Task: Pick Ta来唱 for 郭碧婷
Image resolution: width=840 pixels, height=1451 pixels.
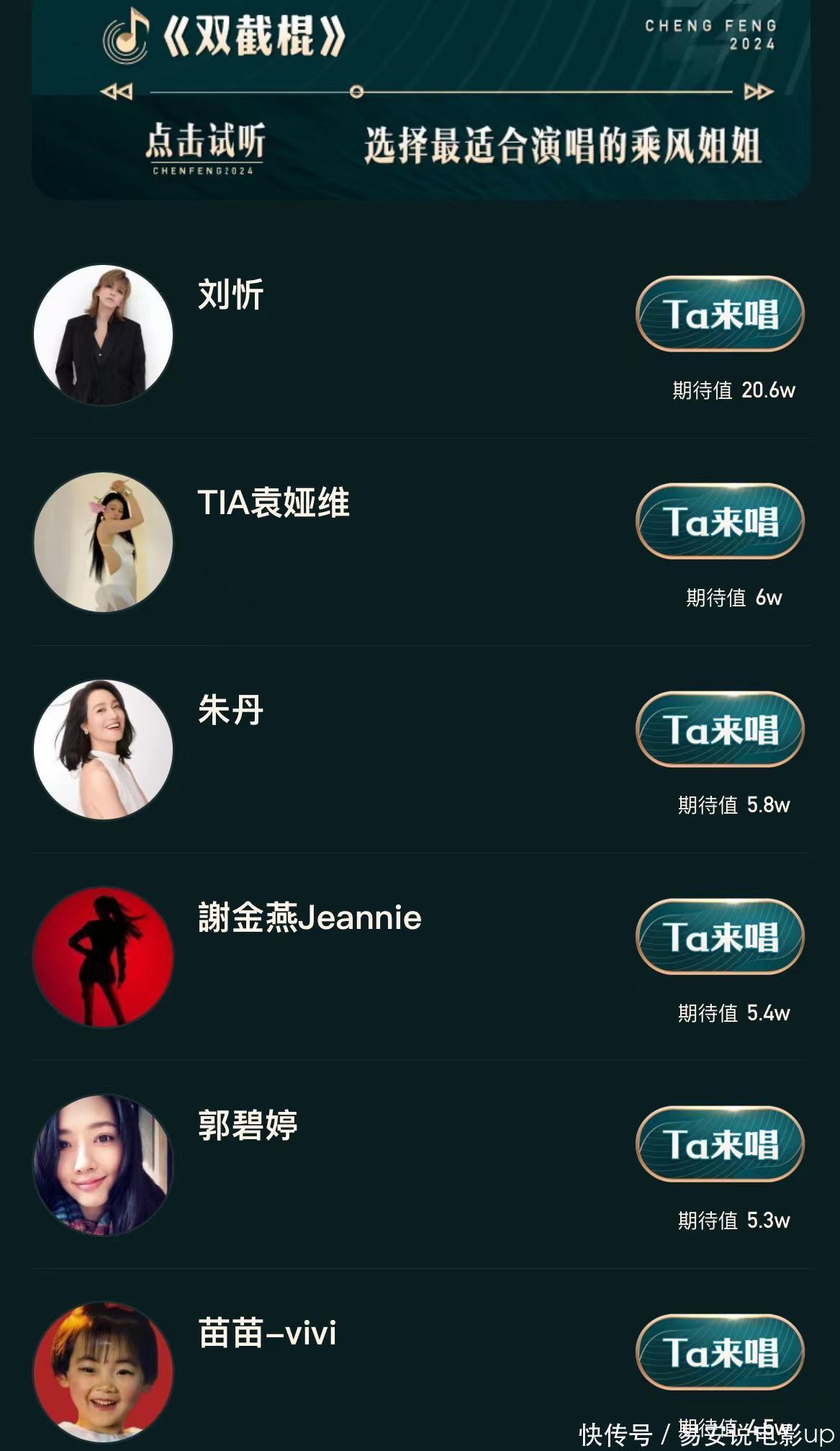Action: (720, 1144)
